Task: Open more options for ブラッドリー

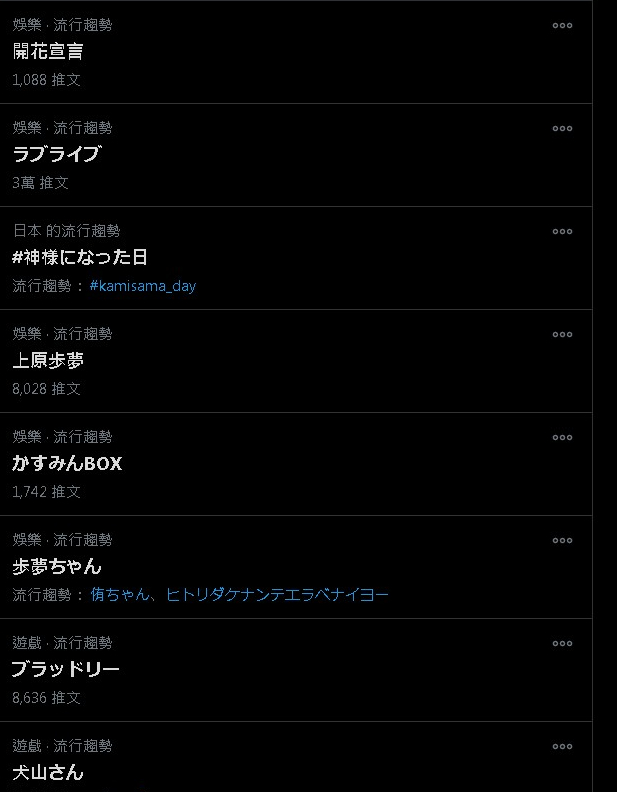Action: (562, 643)
